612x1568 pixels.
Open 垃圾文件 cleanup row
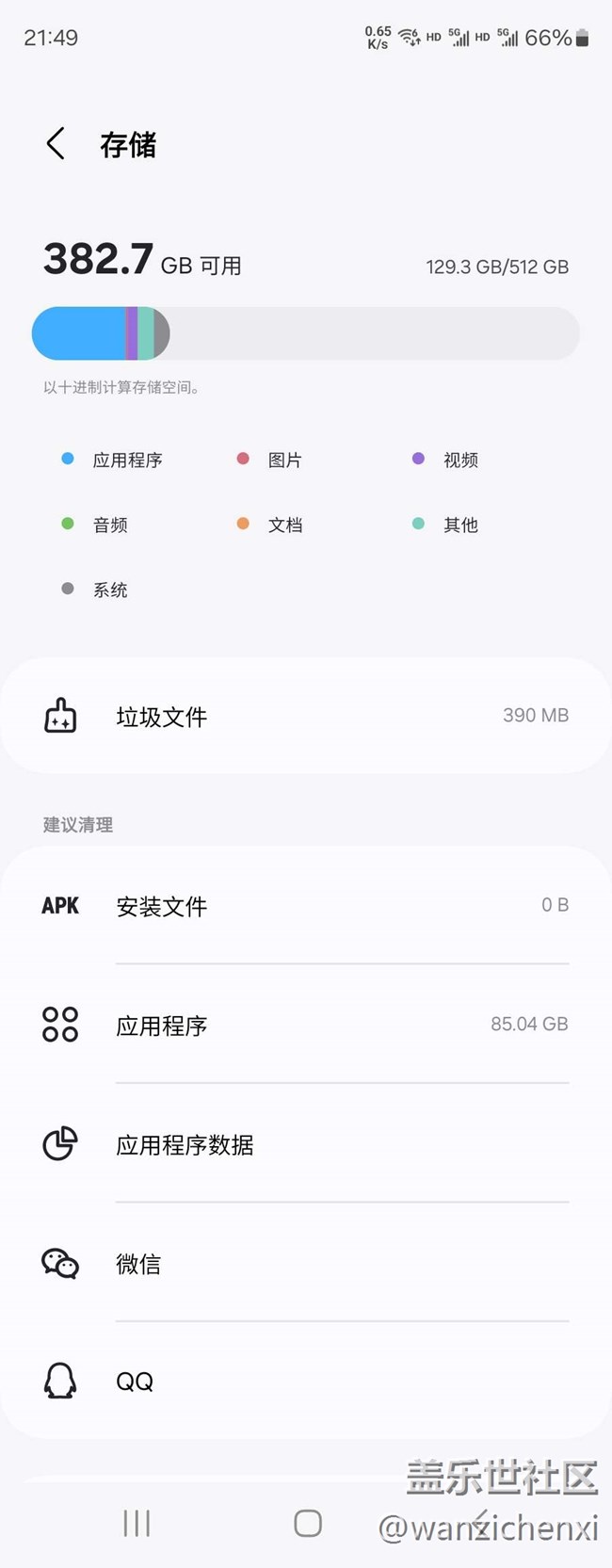pos(305,717)
